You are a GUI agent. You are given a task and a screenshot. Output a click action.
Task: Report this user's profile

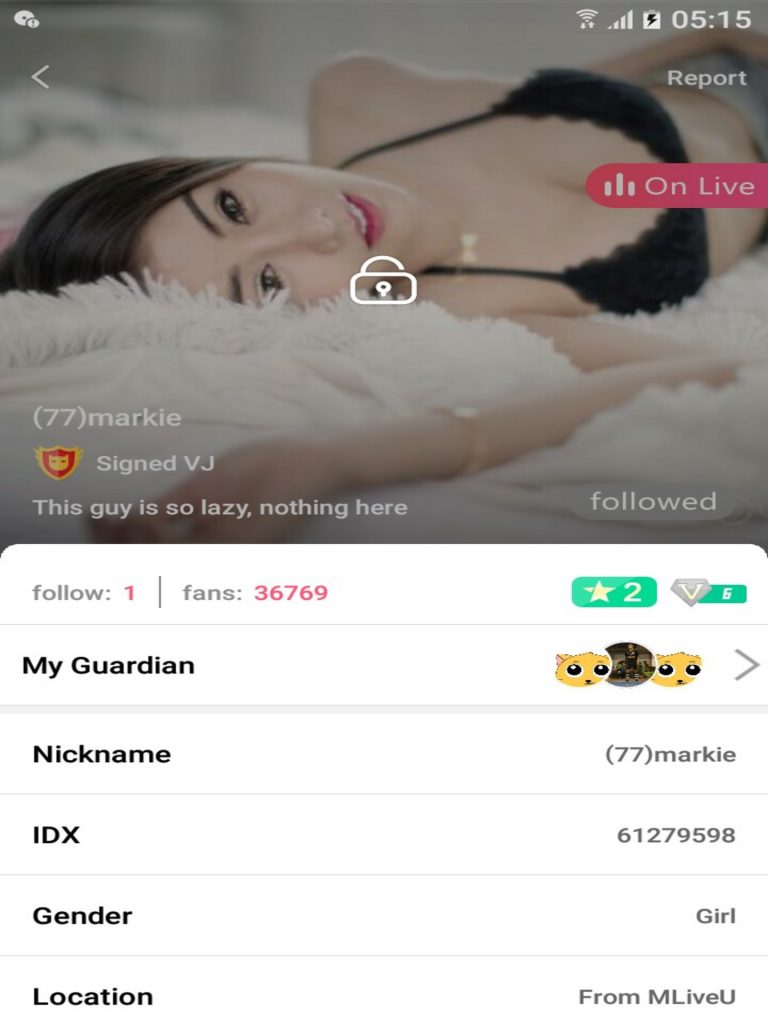point(706,78)
